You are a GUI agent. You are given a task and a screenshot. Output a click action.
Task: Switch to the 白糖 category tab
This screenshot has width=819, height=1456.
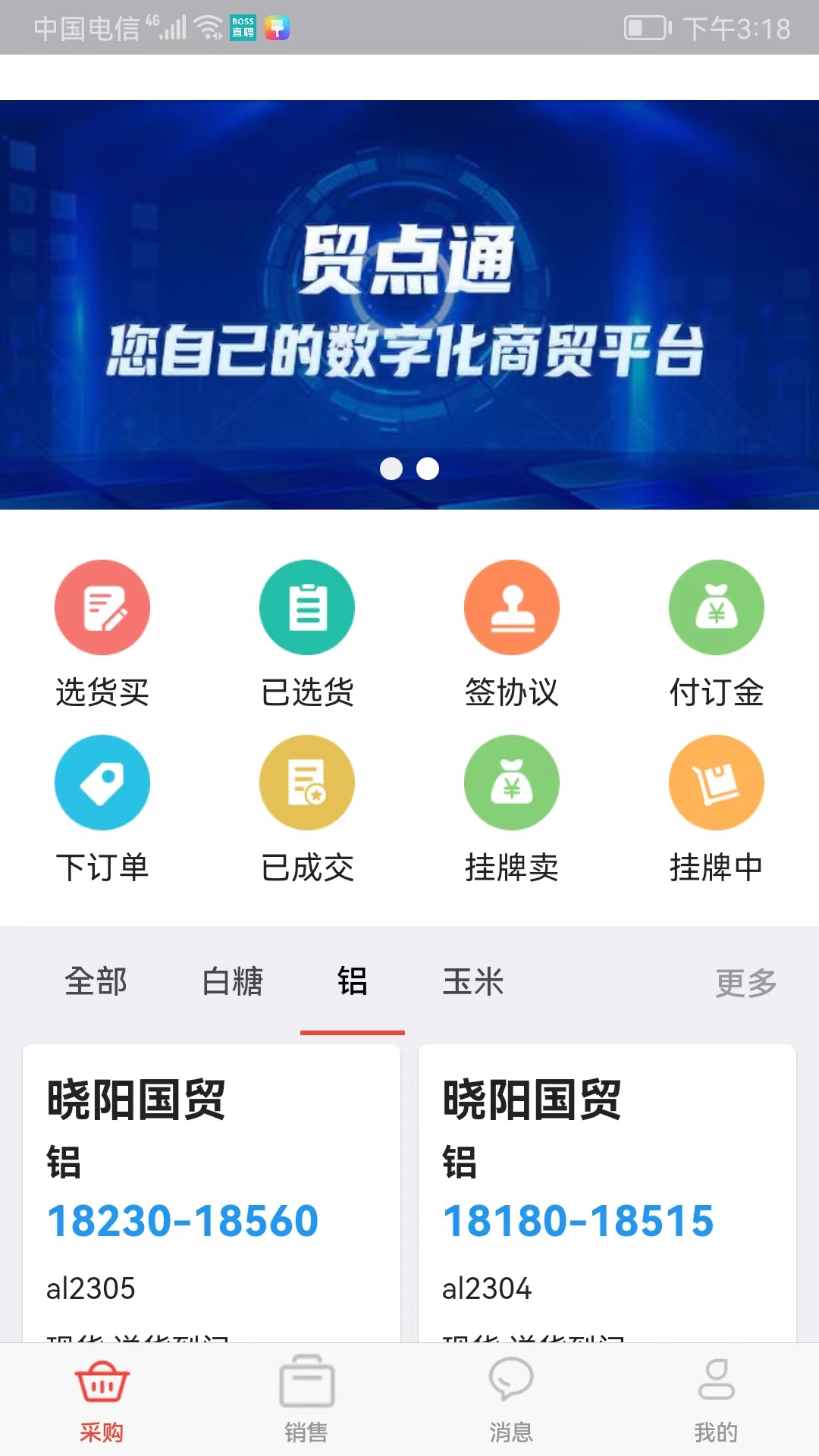231,982
